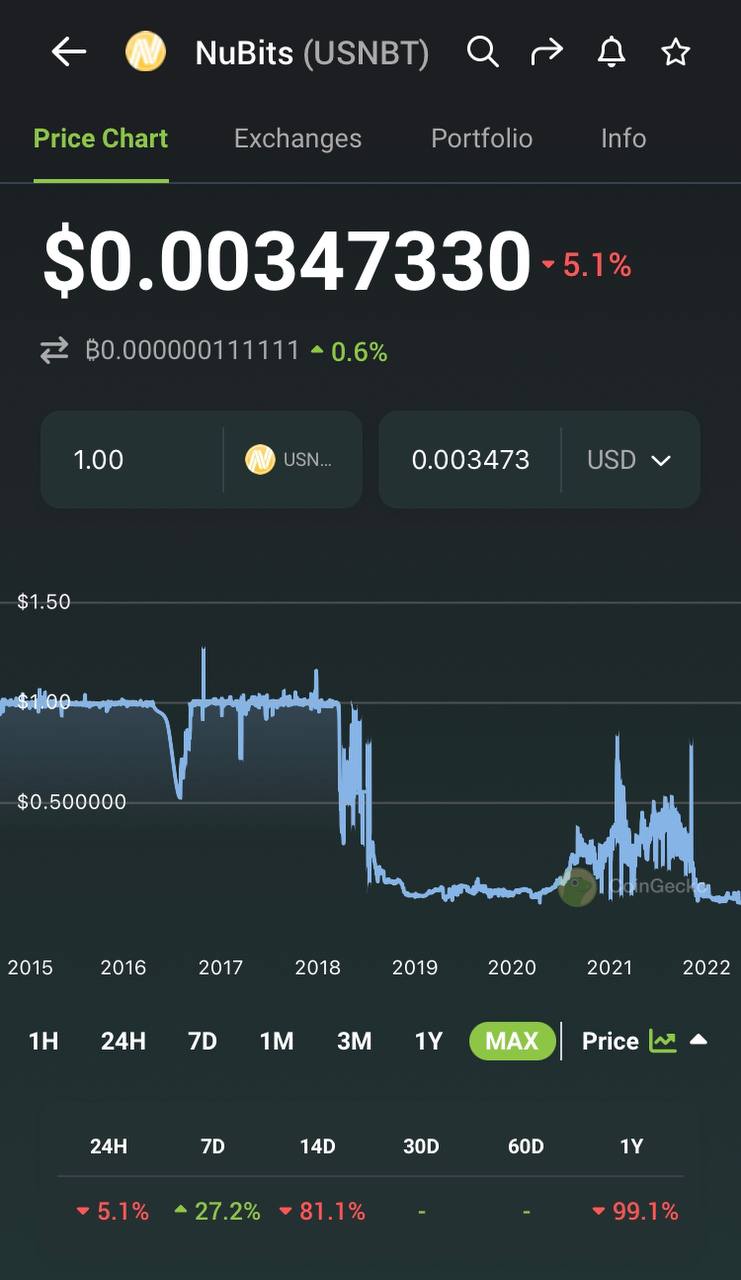Select the 1M chart range
The width and height of the screenshot is (741, 1280).
[x=277, y=1041]
